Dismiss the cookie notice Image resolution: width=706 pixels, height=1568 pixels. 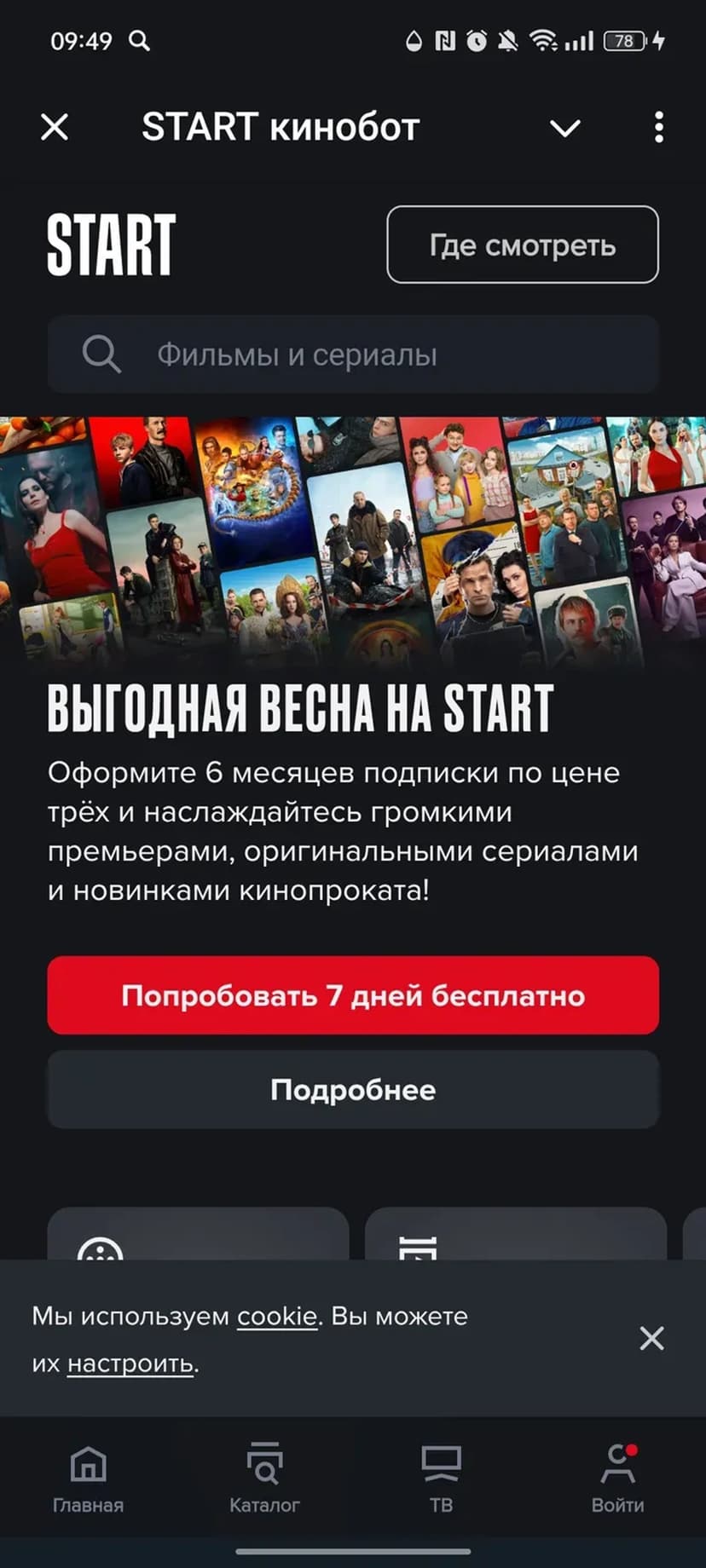pos(651,1338)
